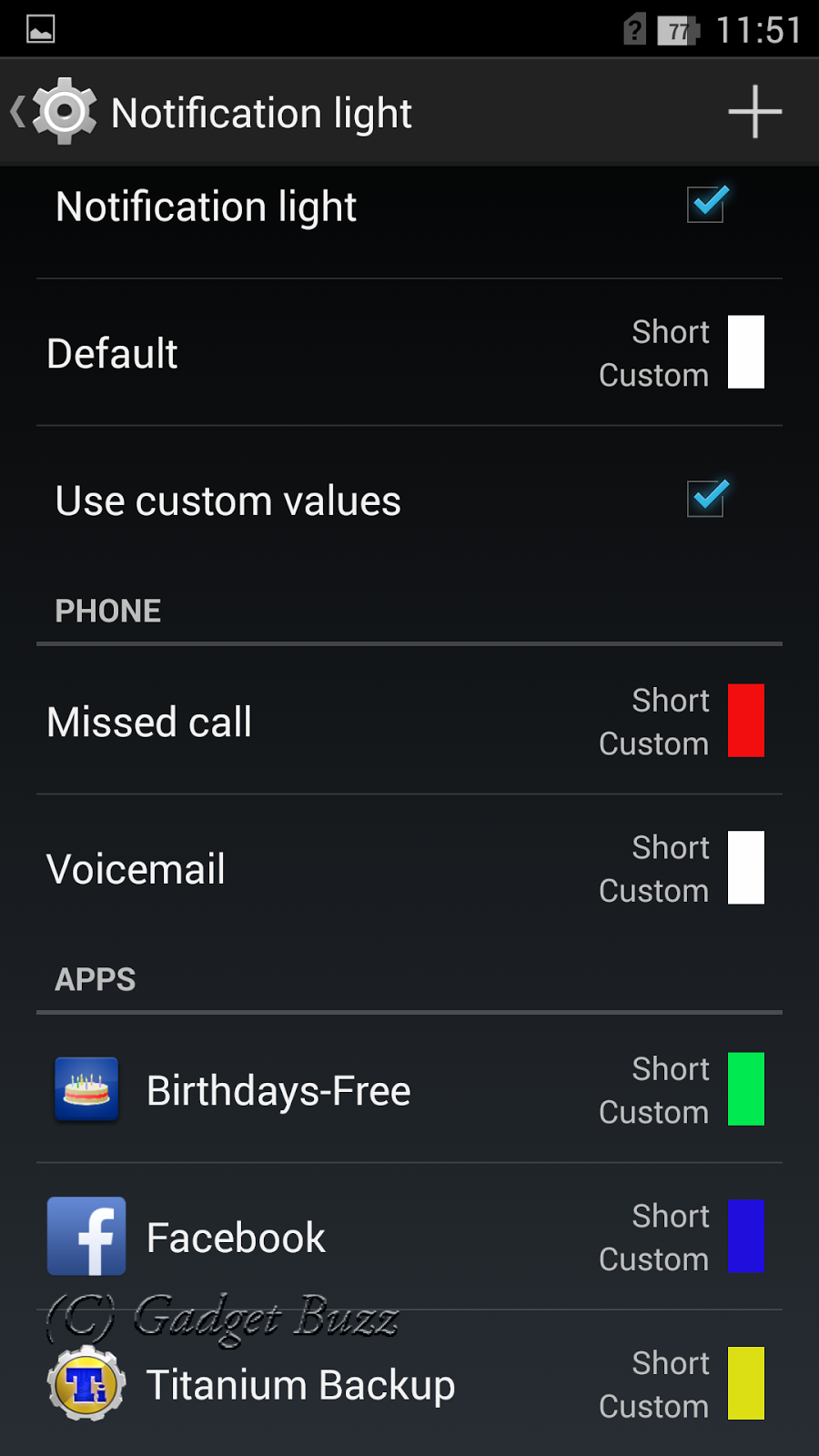
Task: Open Facebook notification light settings
Action: (409, 1238)
